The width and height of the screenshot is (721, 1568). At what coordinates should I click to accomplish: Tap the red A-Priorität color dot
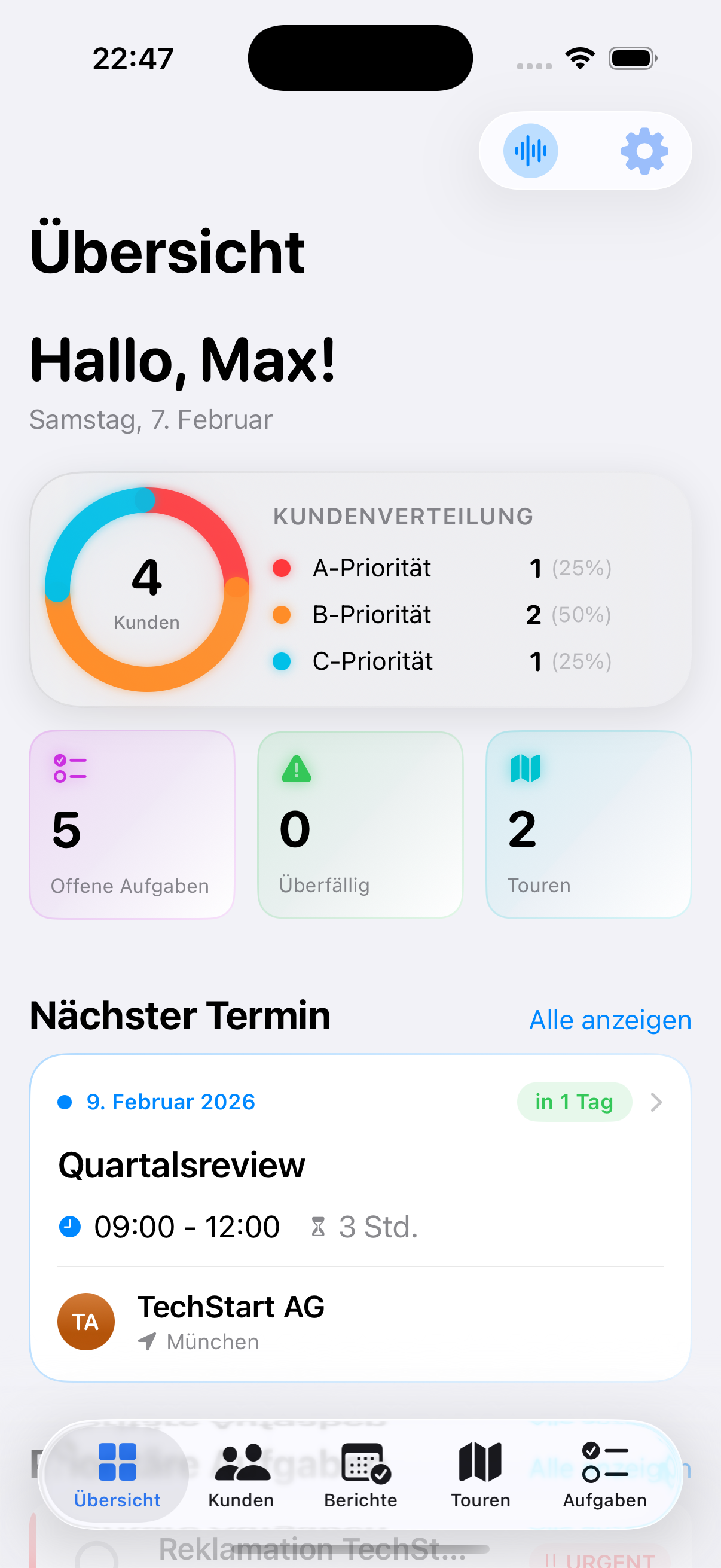282,568
